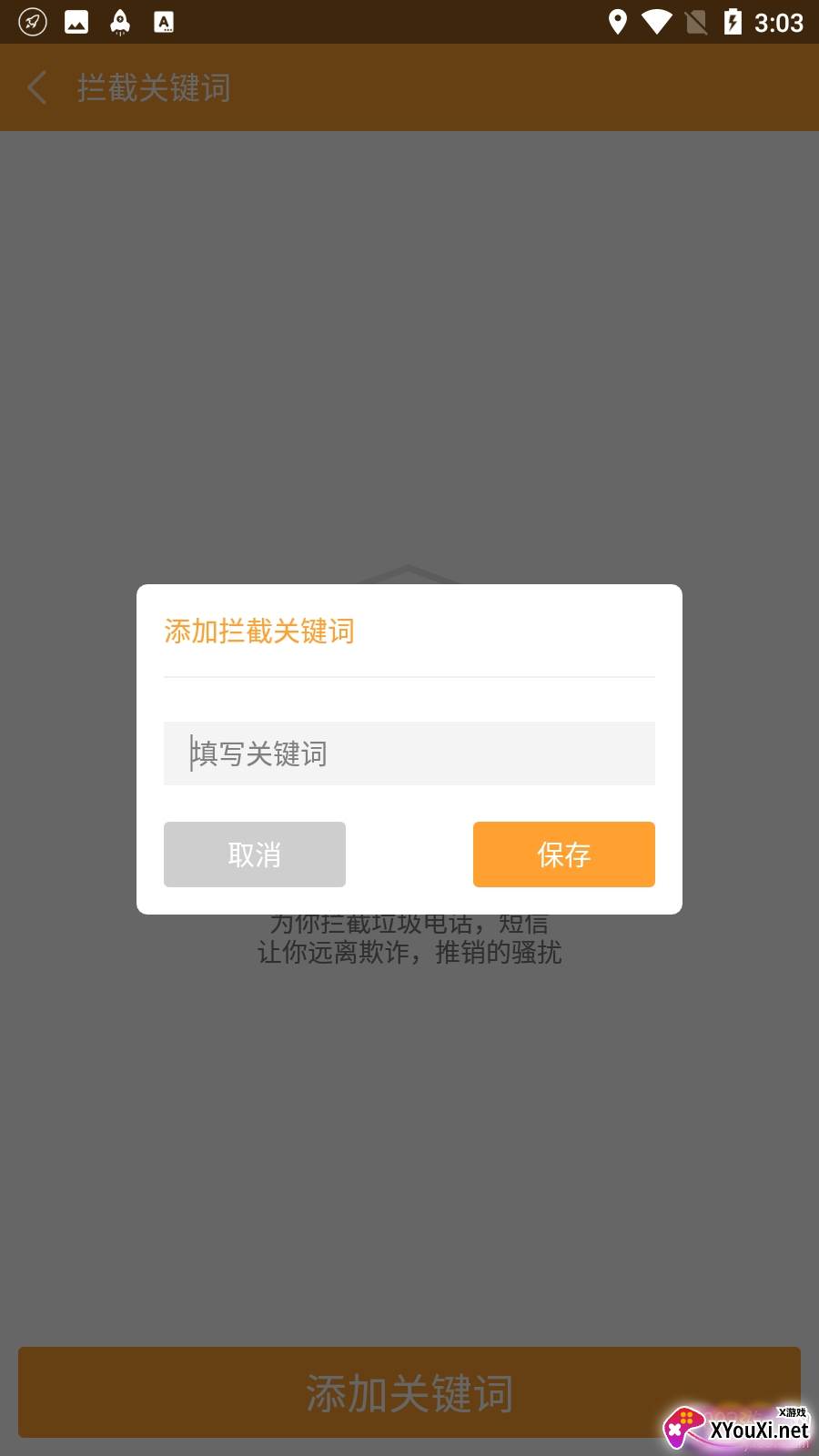
Task: Save the keyword with 保存
Action: tap(563, 854)
